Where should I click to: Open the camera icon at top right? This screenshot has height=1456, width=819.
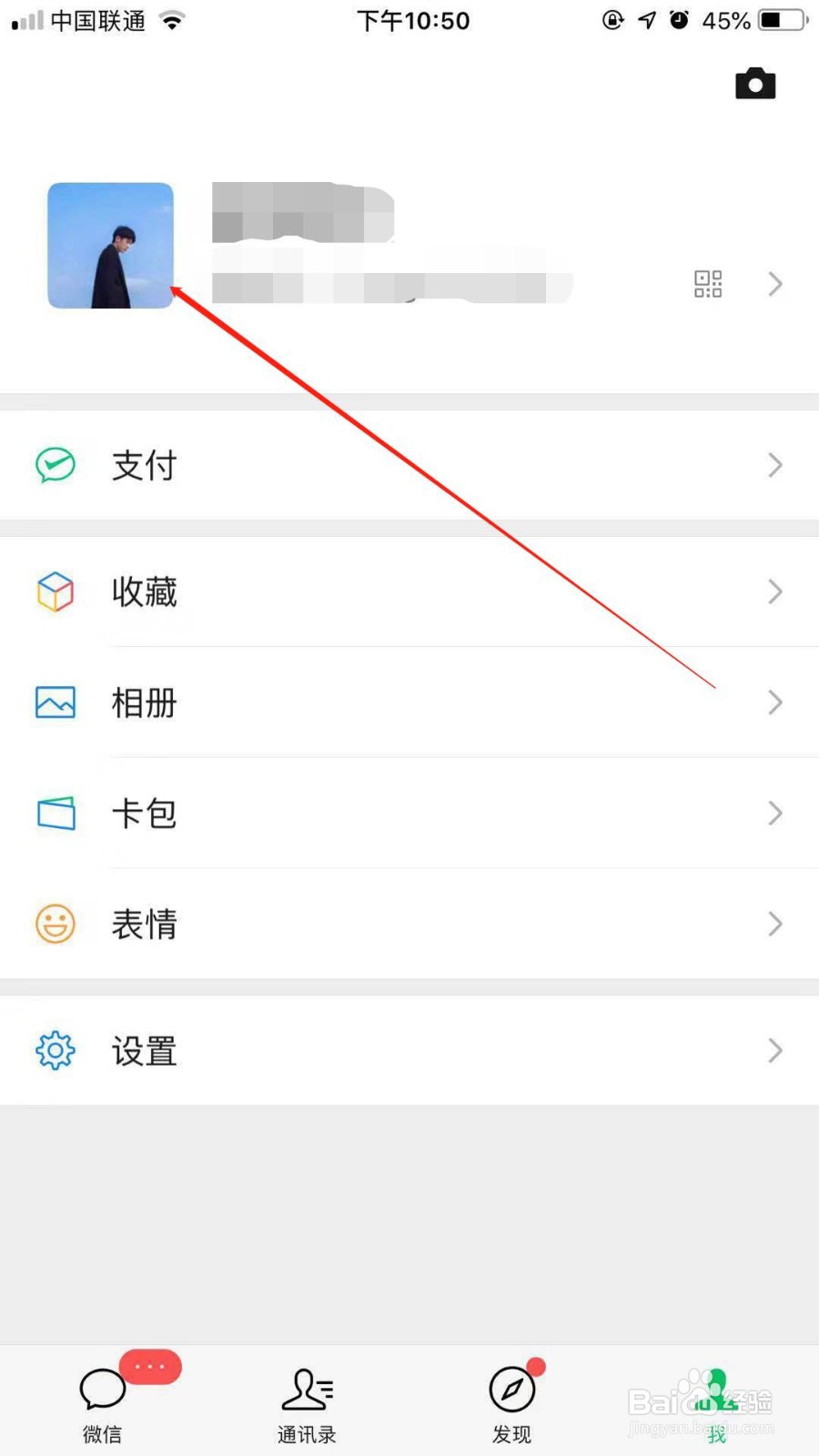point(753,83)
